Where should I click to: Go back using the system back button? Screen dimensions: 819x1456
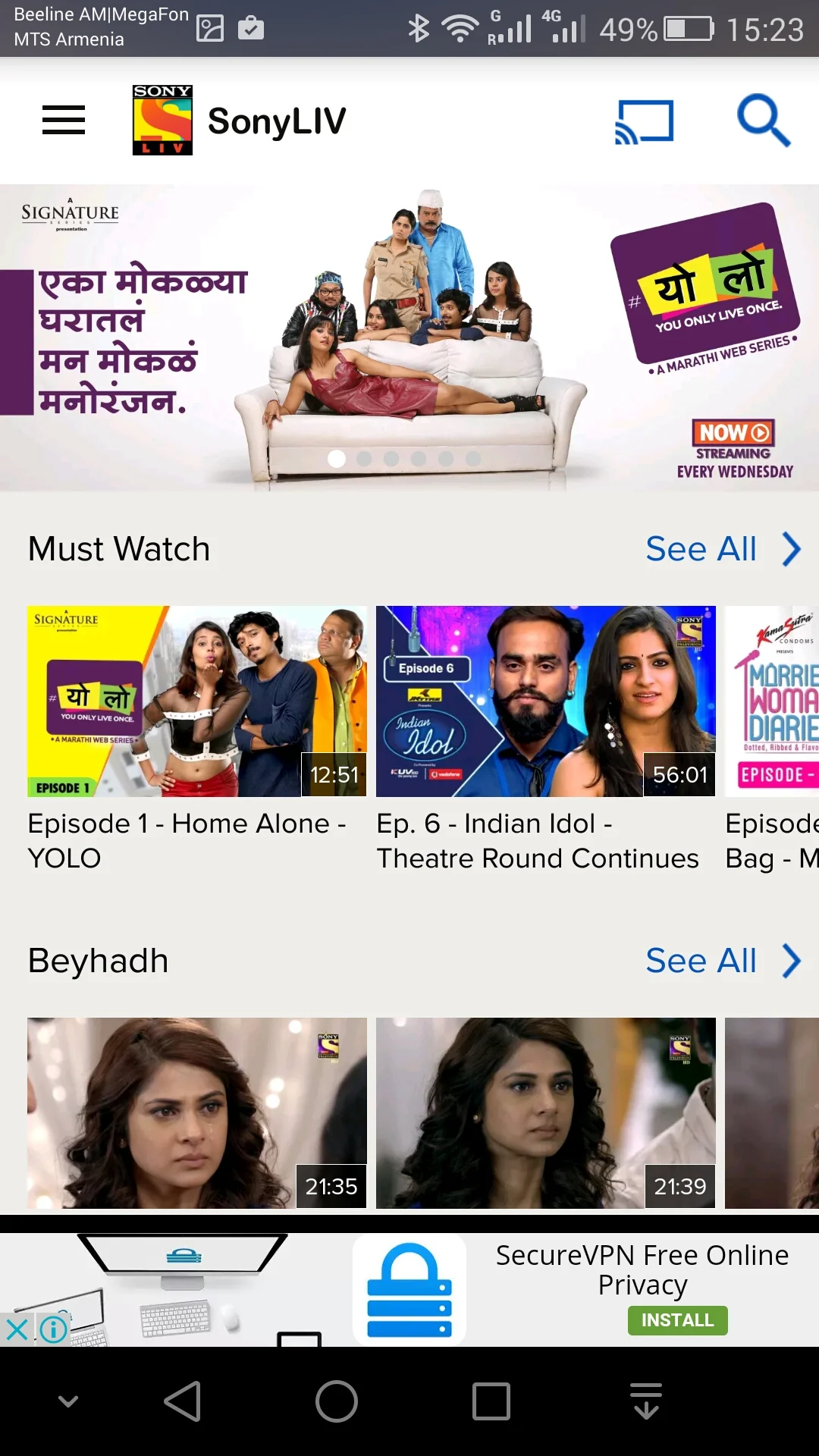click(183, 1401)
